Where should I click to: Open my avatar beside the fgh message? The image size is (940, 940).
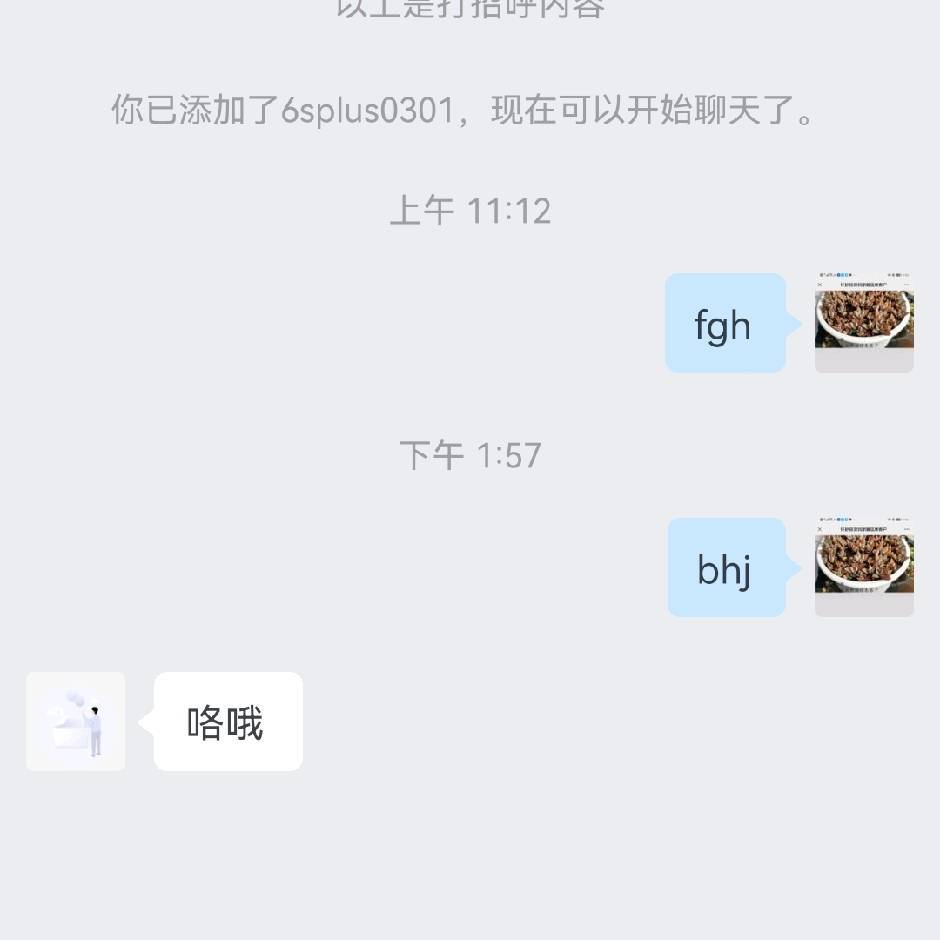pos(864,322)
